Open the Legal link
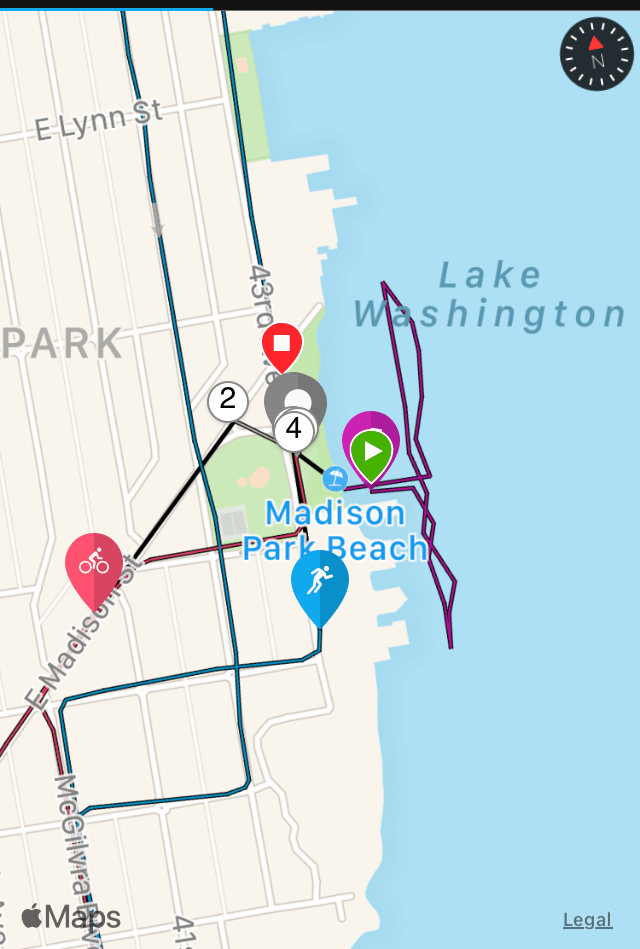Screen dimensions: 640x949 [x=587, y=920]
